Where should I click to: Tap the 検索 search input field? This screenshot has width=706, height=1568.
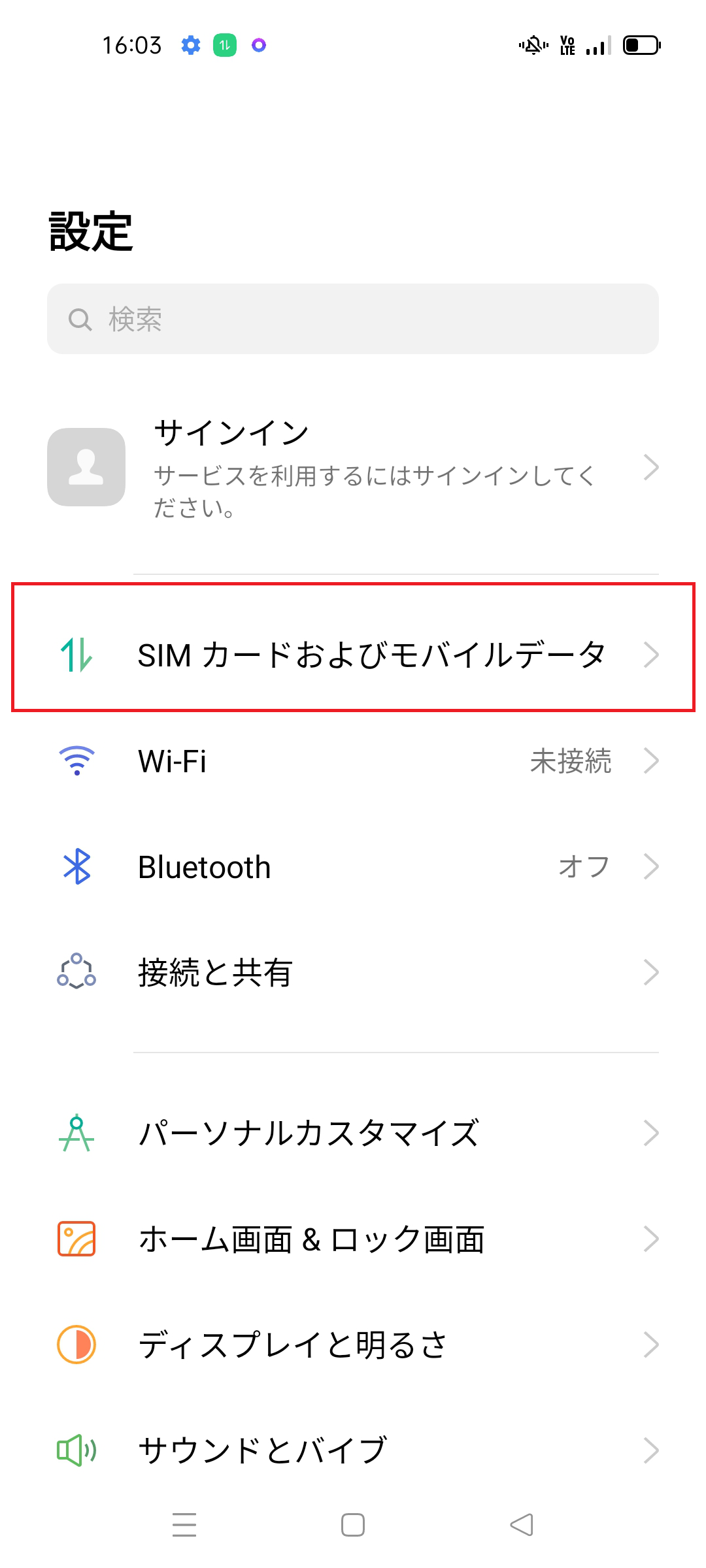pyautogui.click(x=353, y=319)
